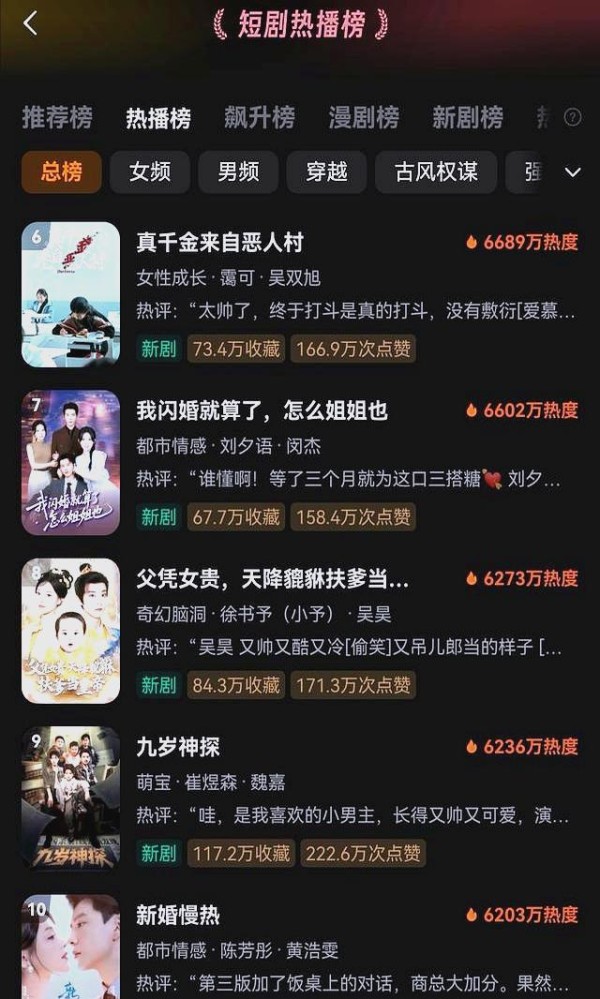Switch to the 推荐榜 tab
This screenshot has height=999, width=600.
coord(57,117)
